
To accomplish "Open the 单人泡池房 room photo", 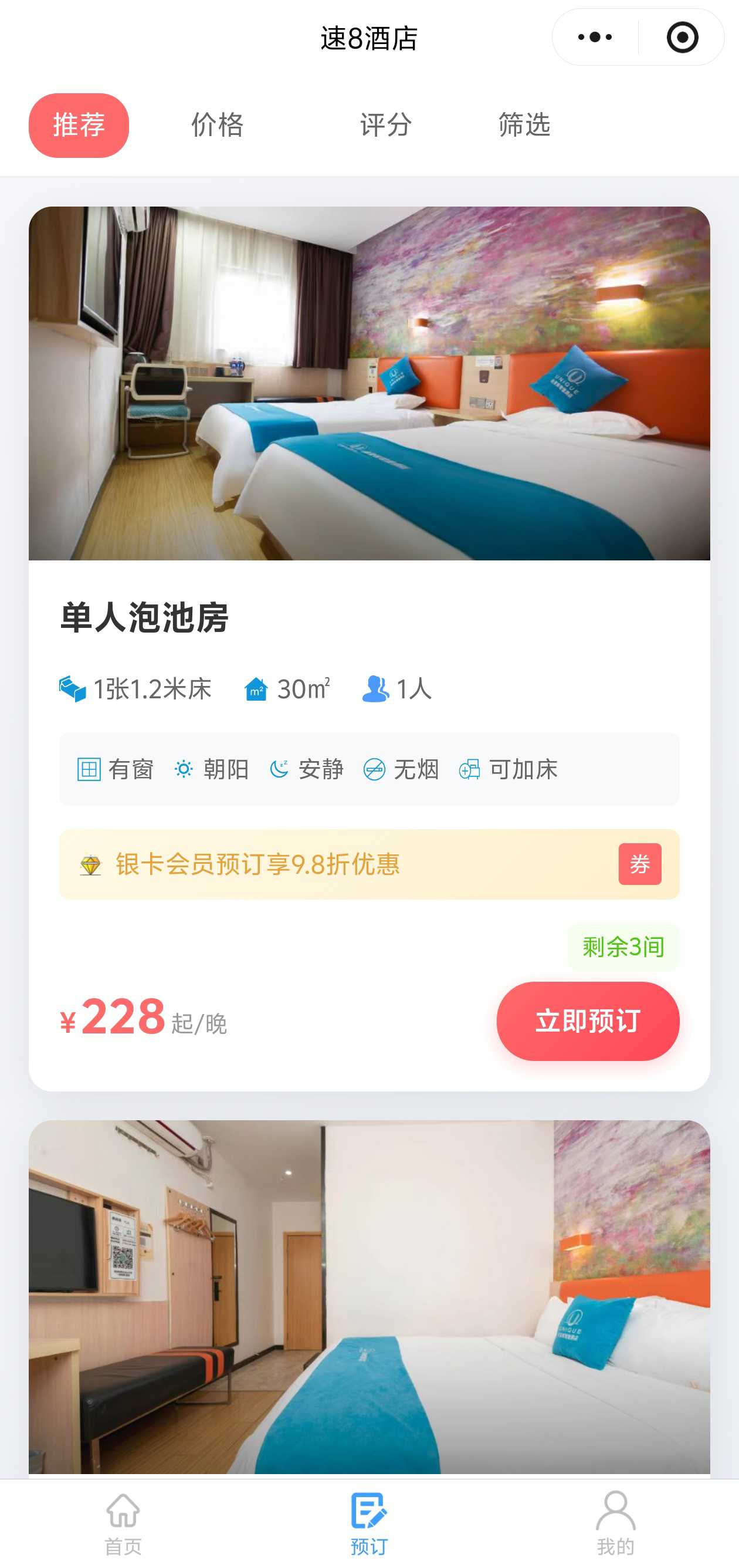I will [369, 383].
